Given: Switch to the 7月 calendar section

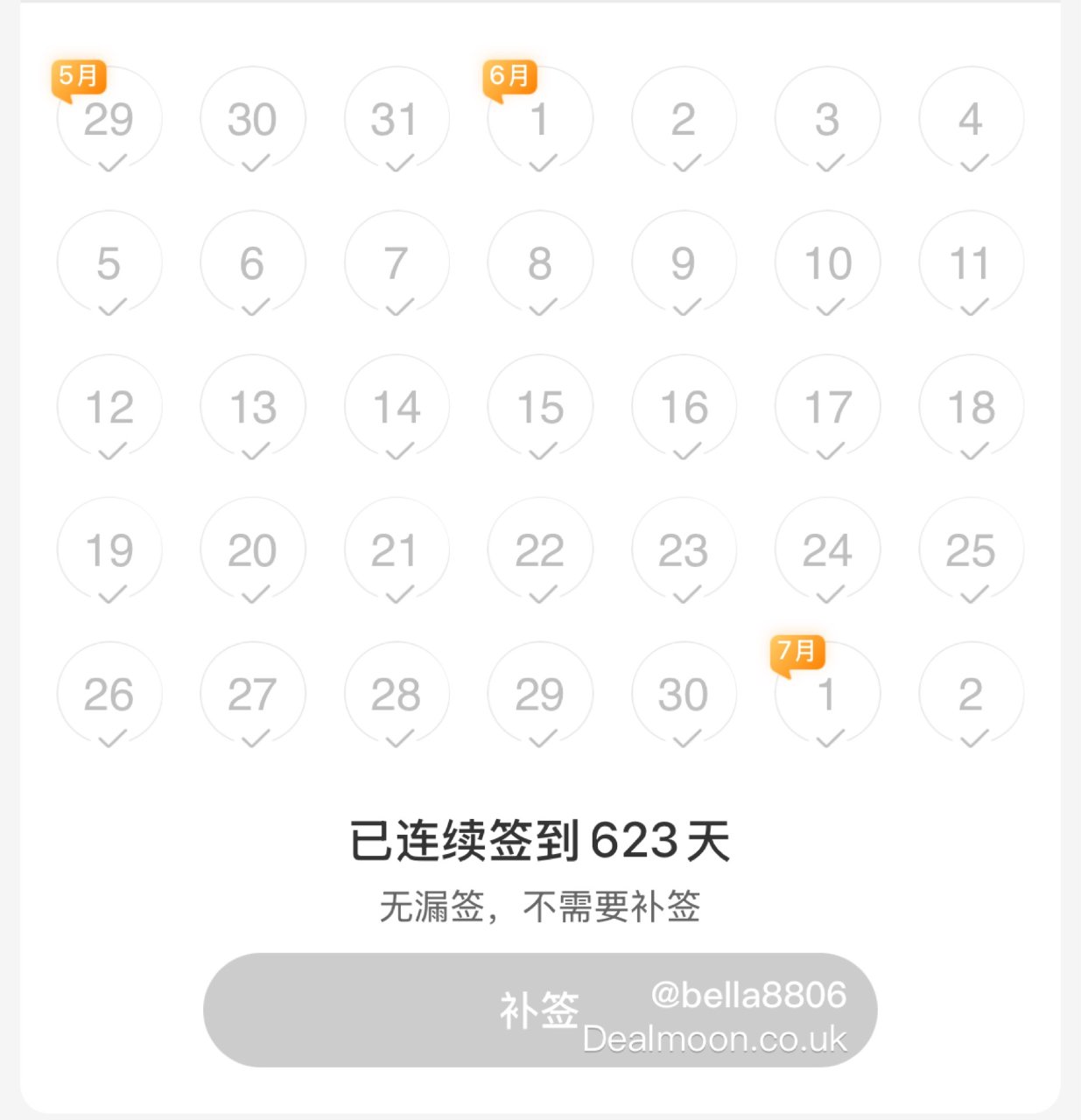Looking at the screenshot, I should tap(798, 651).
